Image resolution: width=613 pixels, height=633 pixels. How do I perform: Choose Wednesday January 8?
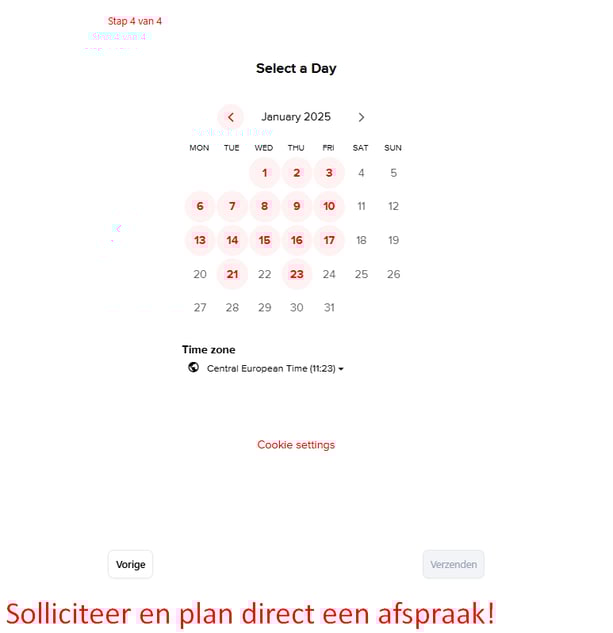tap(264, 207)
